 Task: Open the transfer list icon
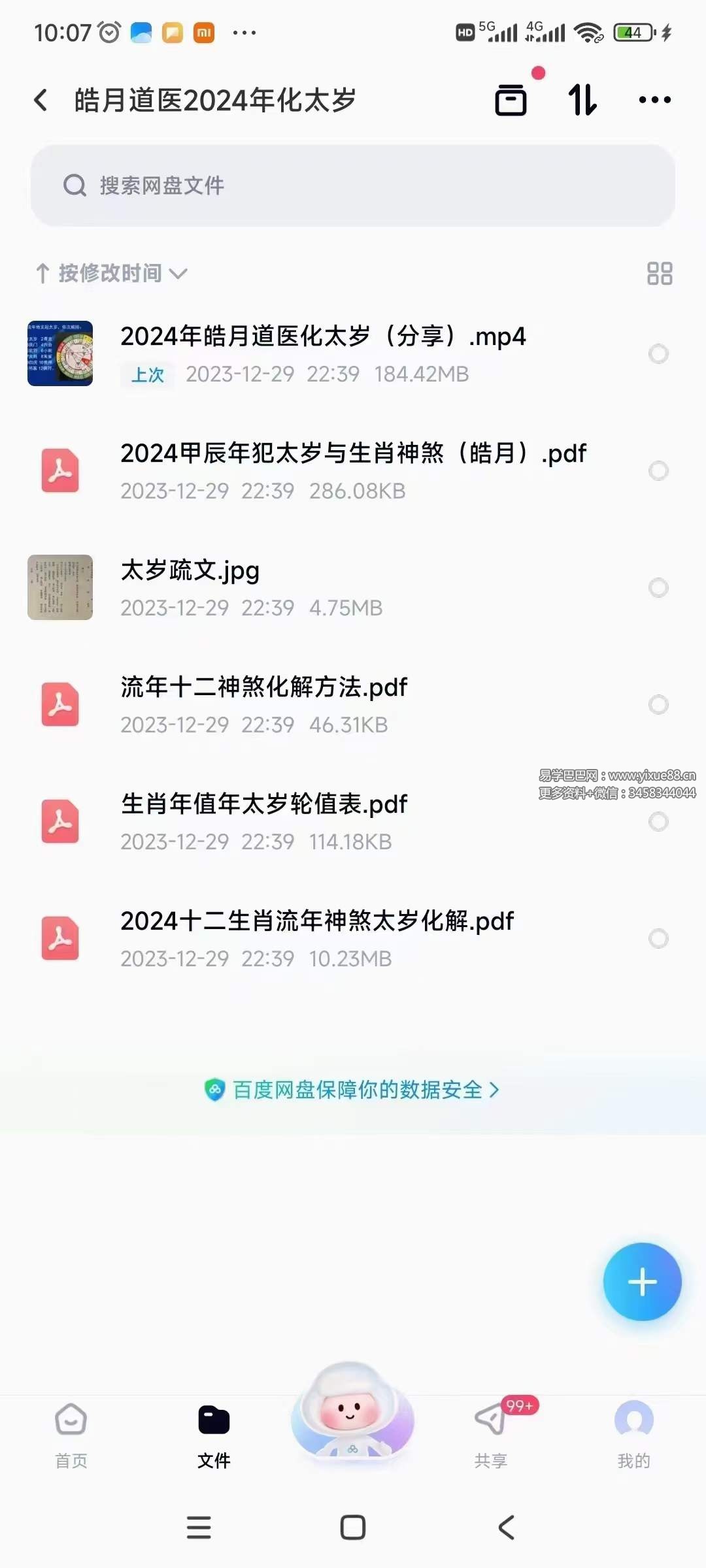click(511, 100)
